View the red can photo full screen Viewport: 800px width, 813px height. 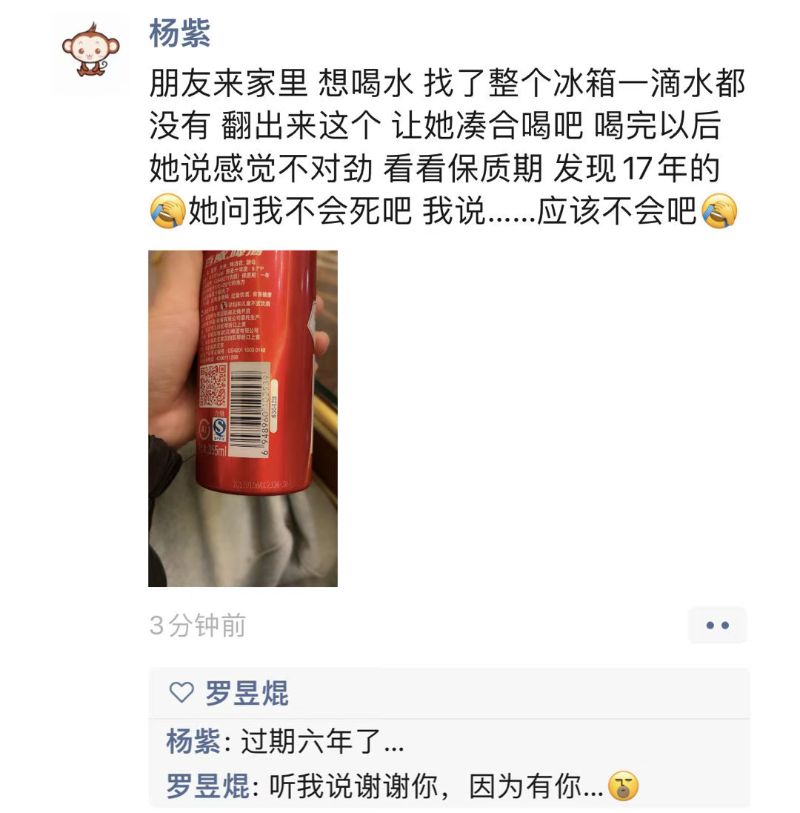(242, 418)
